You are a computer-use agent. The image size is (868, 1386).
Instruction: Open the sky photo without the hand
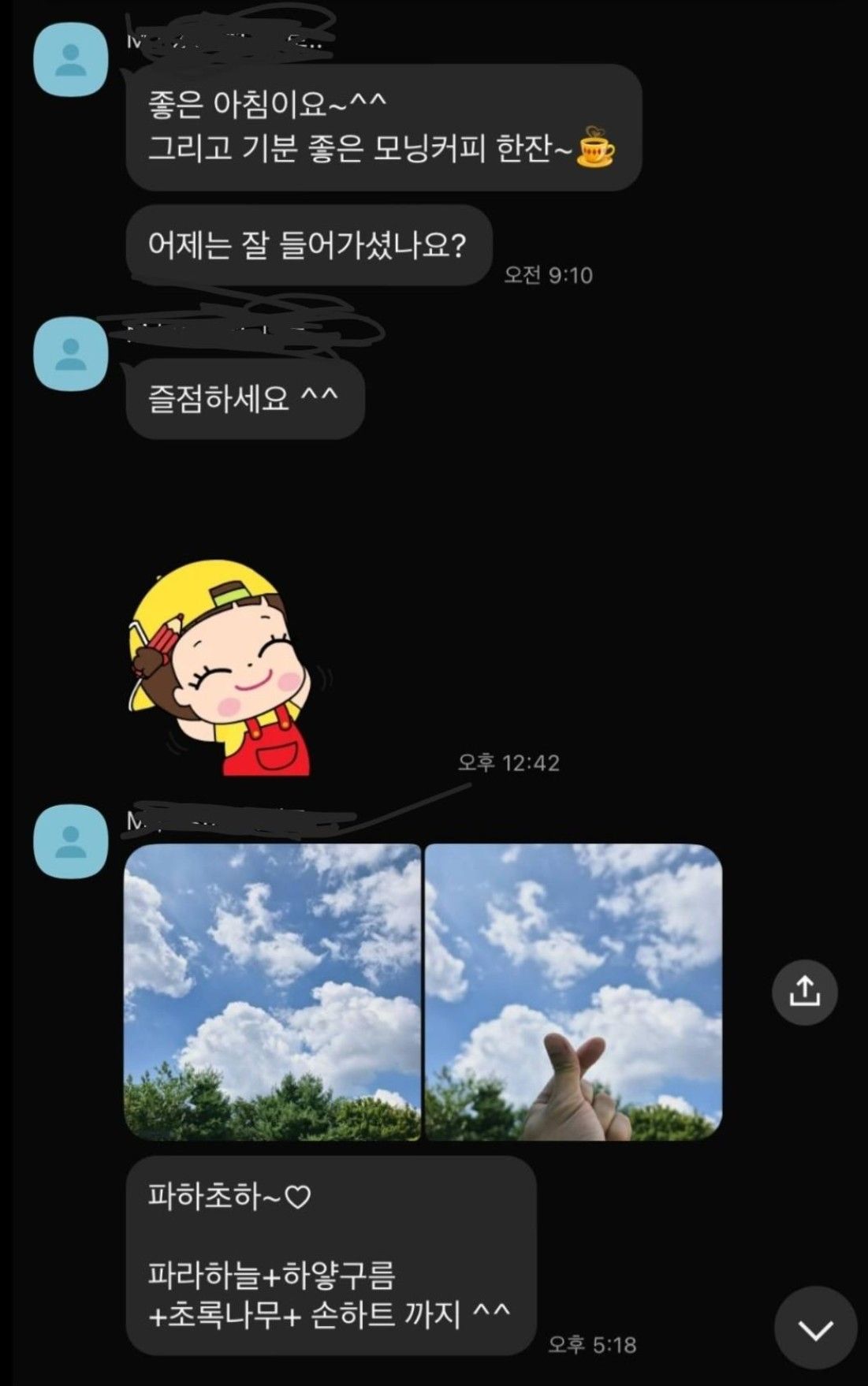point(273,992)
